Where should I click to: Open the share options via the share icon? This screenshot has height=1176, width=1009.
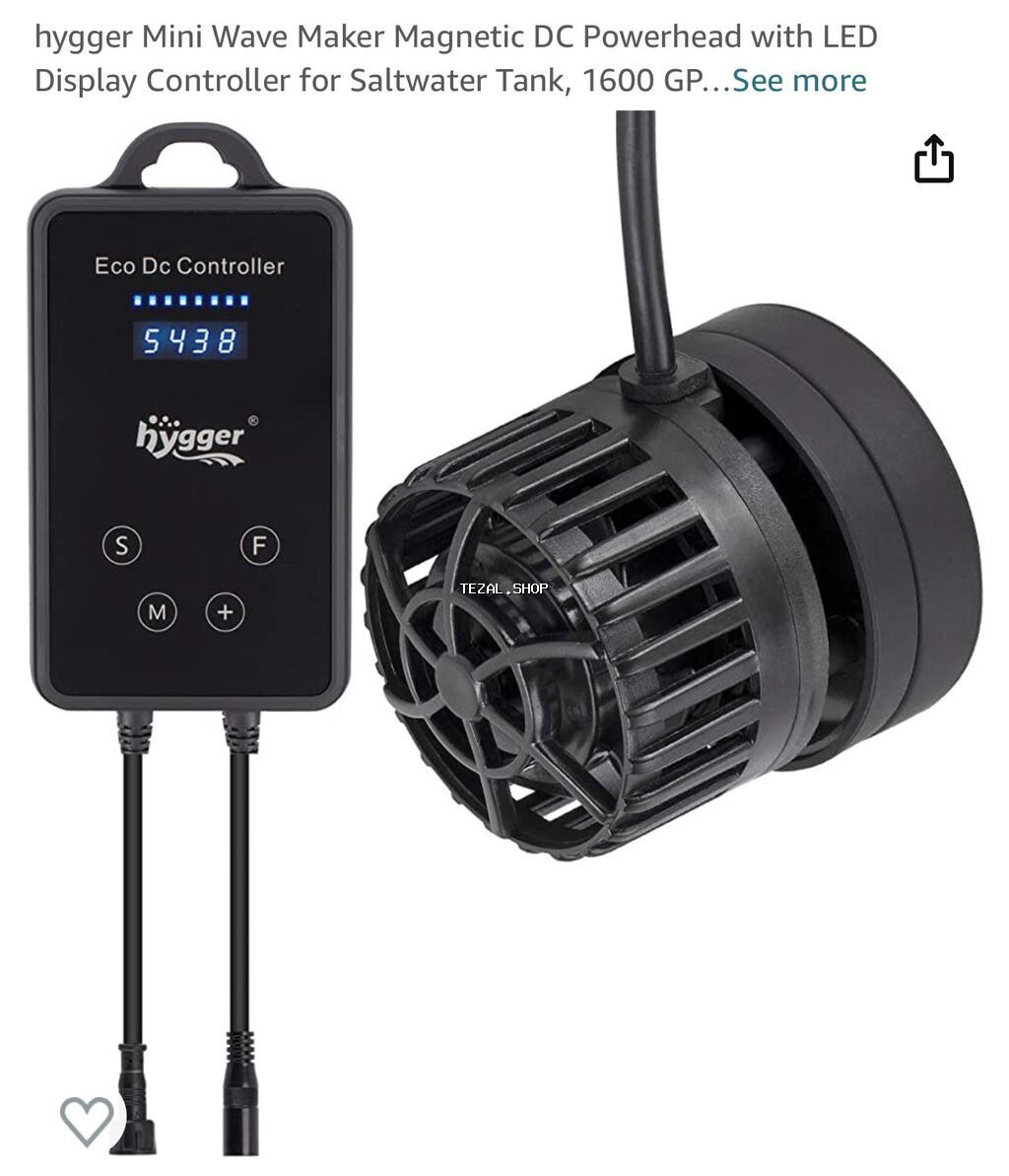click(934, 158)
